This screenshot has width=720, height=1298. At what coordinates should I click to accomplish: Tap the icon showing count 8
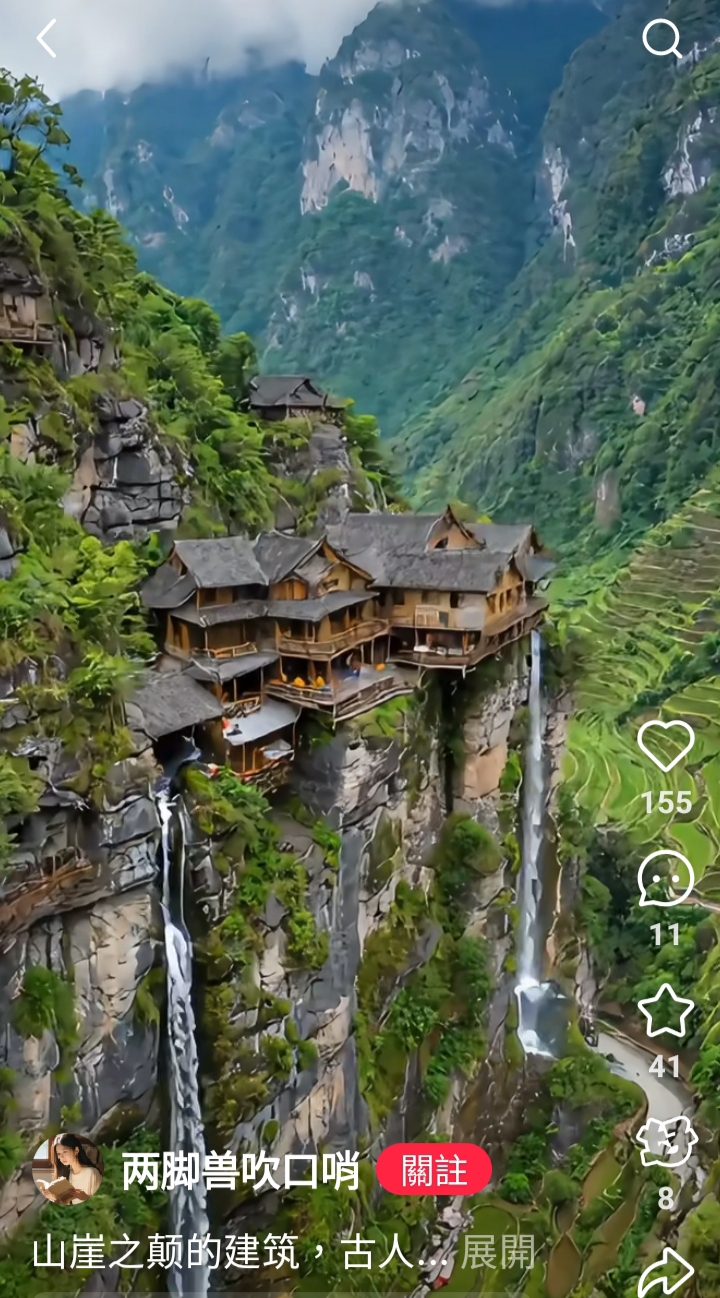tap(666, 1142)
